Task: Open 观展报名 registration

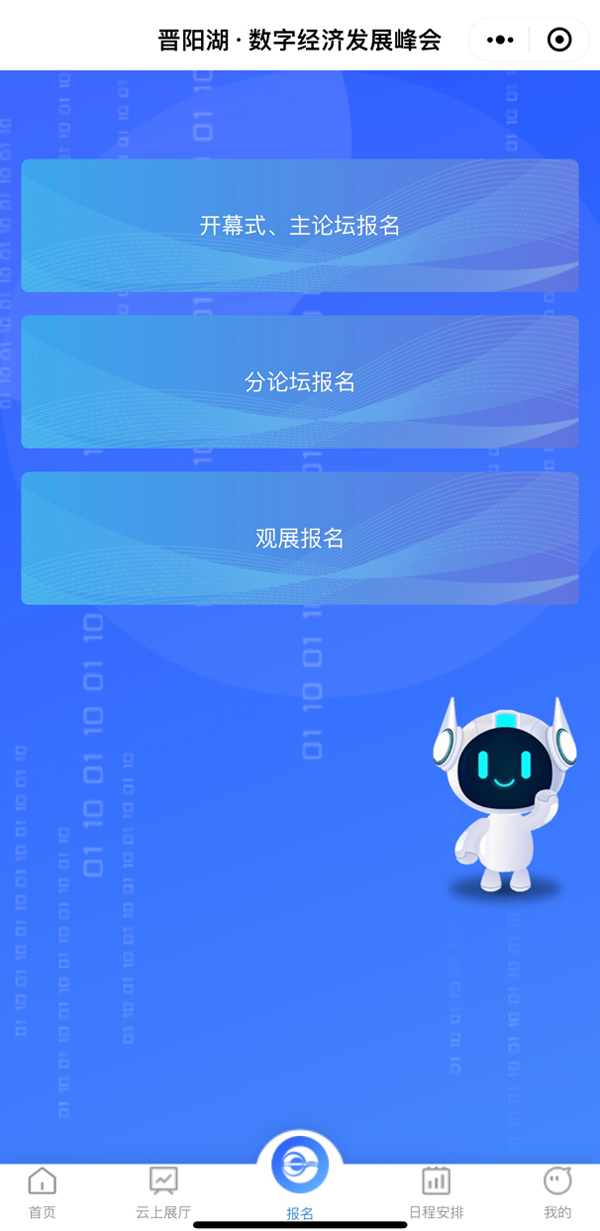Action: click(300, 538)
